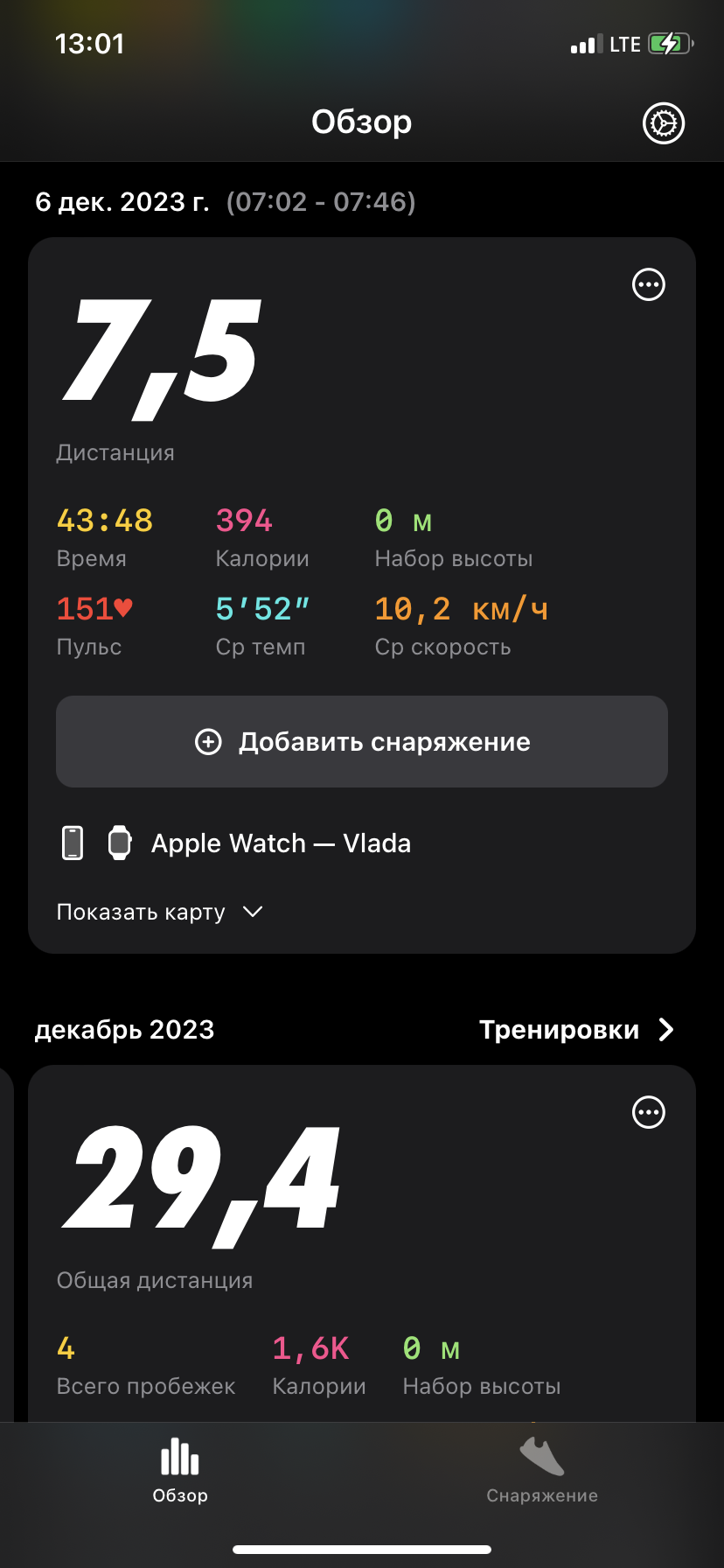Tap Добавить снаряжение button
Viewport: 724px width, 1568px height.
coord(362,742)
